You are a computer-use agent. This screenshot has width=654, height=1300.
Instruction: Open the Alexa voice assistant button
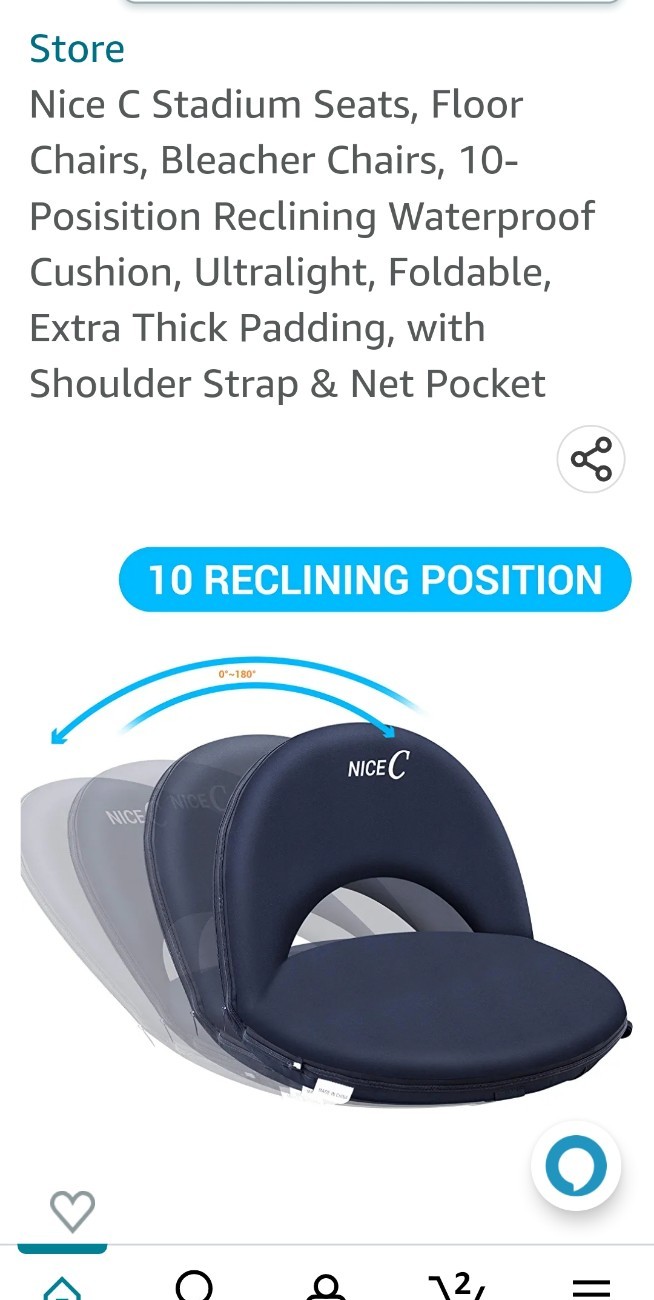pyautogui.click(x=576, y=1166)
